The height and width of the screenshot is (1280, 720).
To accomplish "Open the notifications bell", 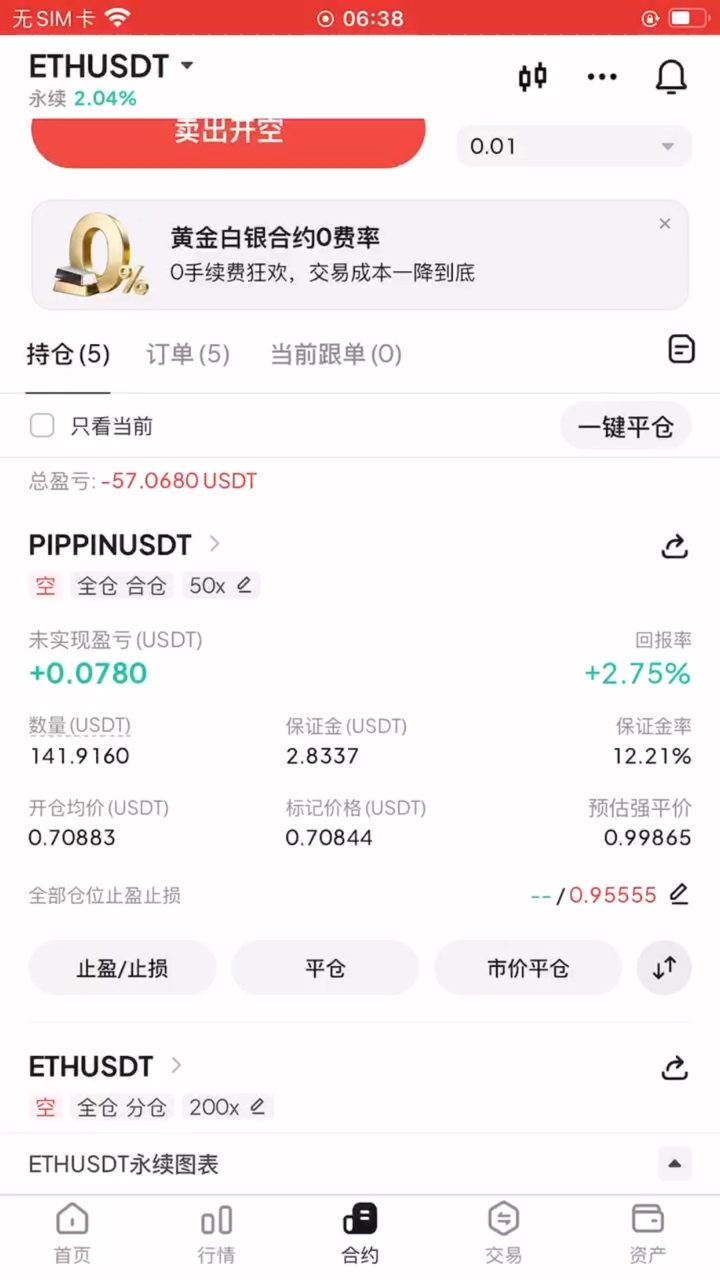I will [x=671, y=77].
